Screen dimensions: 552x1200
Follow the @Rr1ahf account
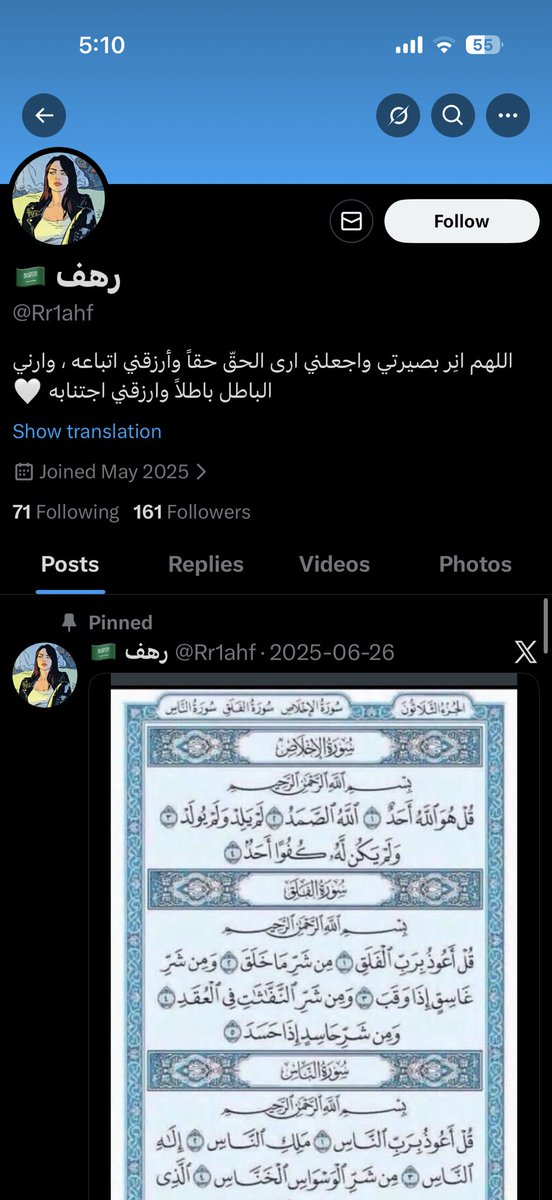point(462,221)
